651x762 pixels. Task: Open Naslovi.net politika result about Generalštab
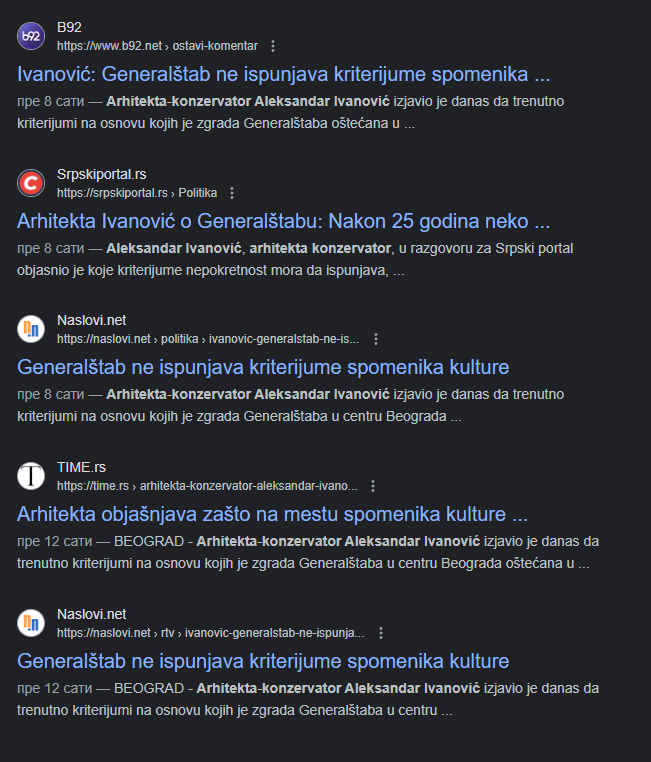pos(263,367)
